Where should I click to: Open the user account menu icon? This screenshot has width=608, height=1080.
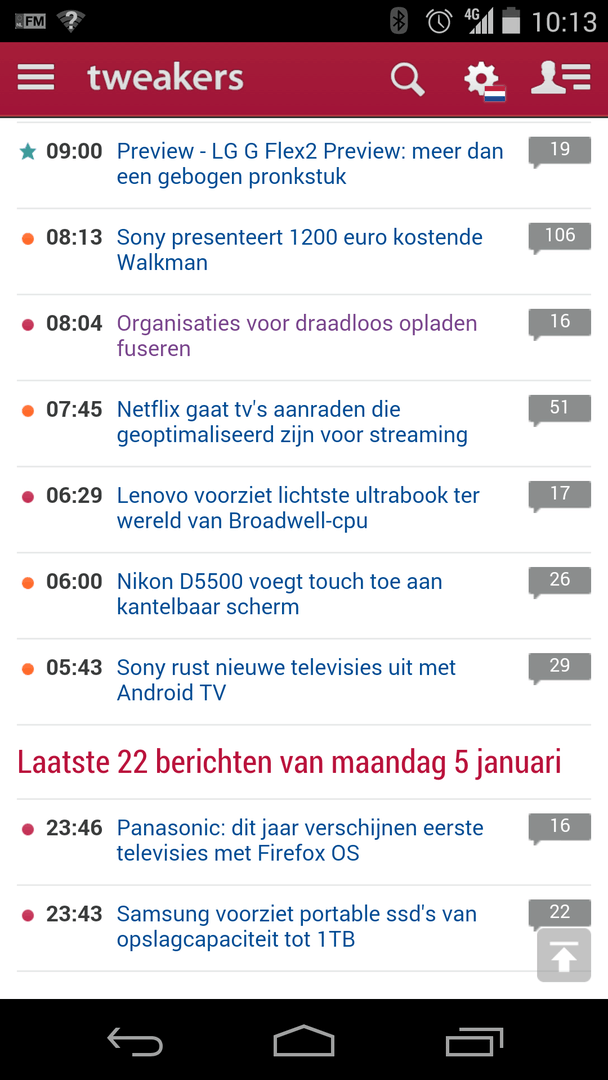coord(561,78)
